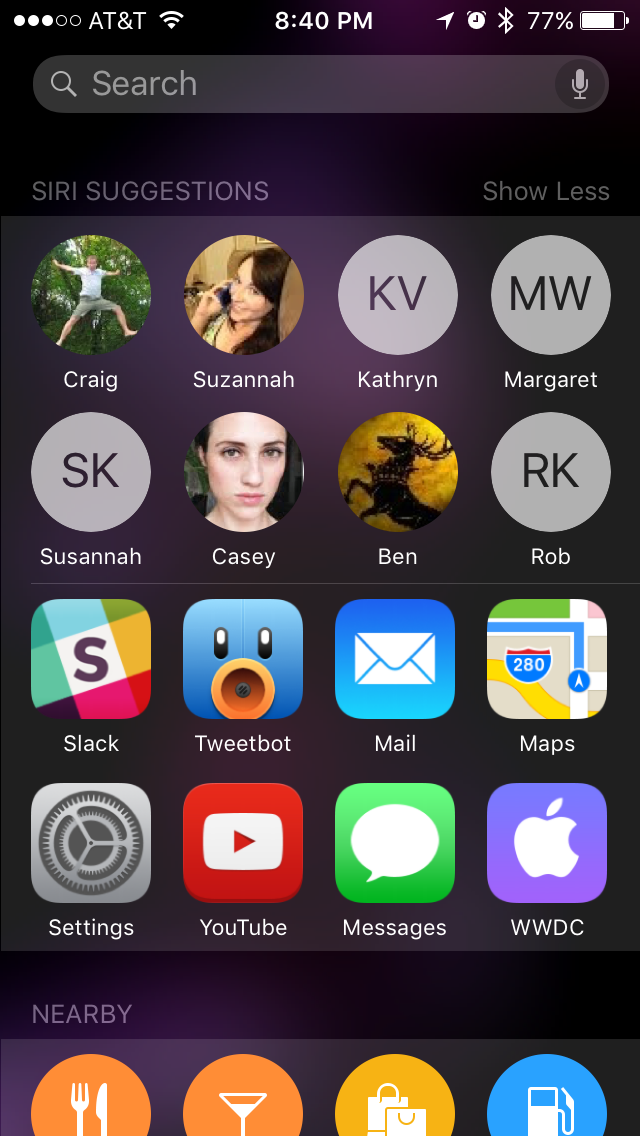Viewport: 640px width, 1136px height.
Task: Open Ben's contact suggestion
Action: pos(397,472)
